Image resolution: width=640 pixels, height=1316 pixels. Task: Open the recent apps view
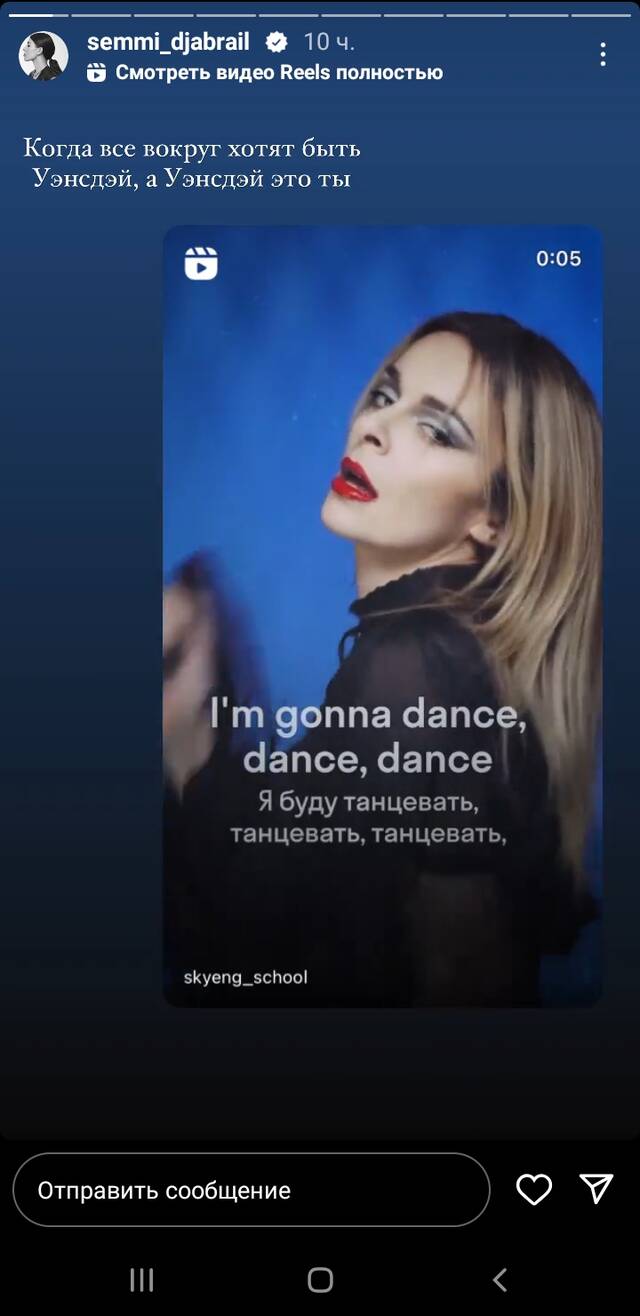(x=141, y=1279)
